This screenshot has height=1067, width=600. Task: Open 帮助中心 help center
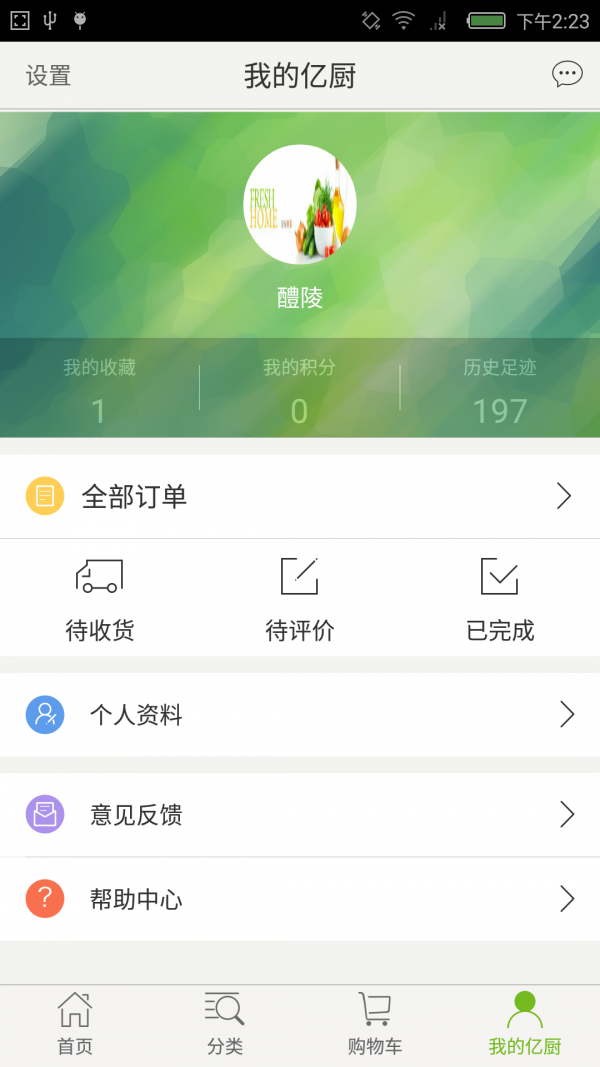coord(300,899)
